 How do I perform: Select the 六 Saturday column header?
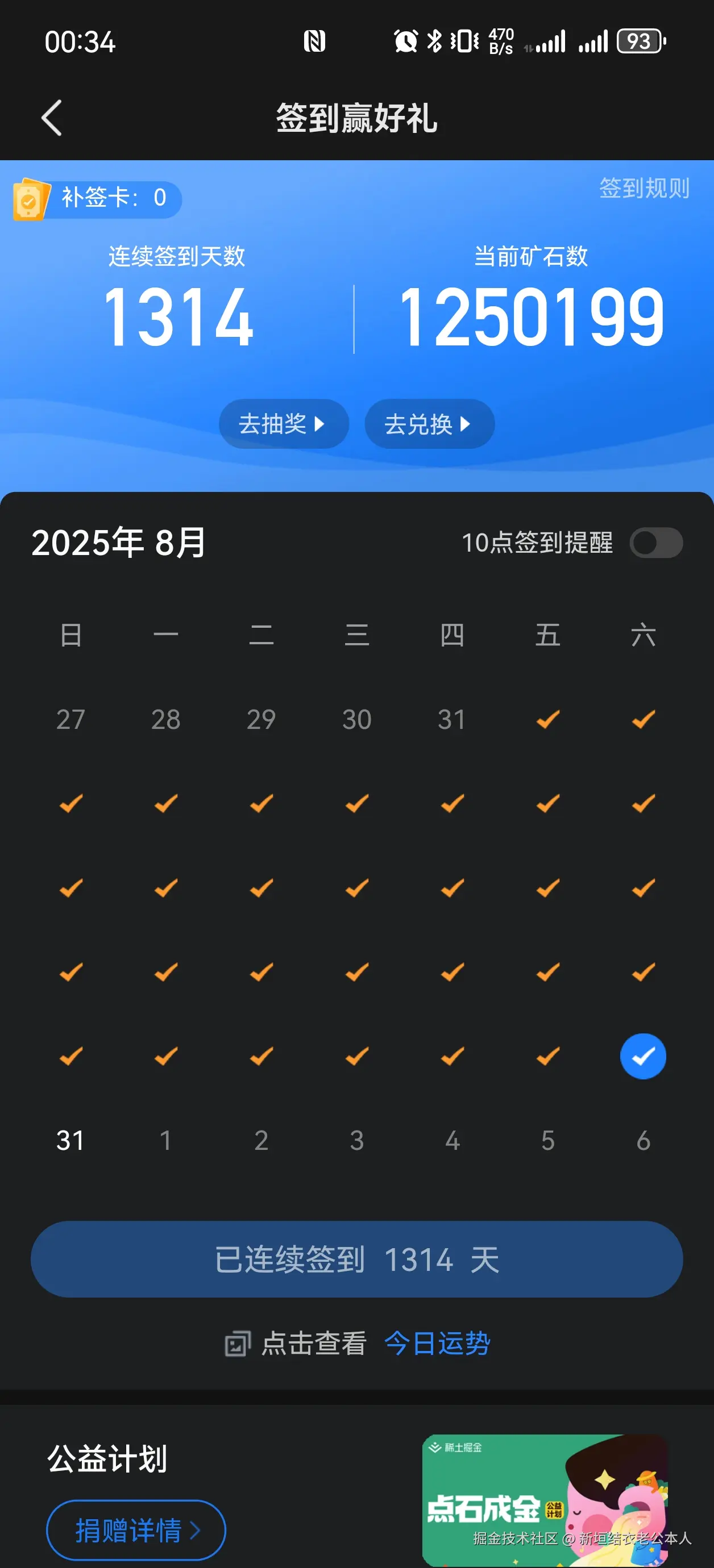pos(644,636)
